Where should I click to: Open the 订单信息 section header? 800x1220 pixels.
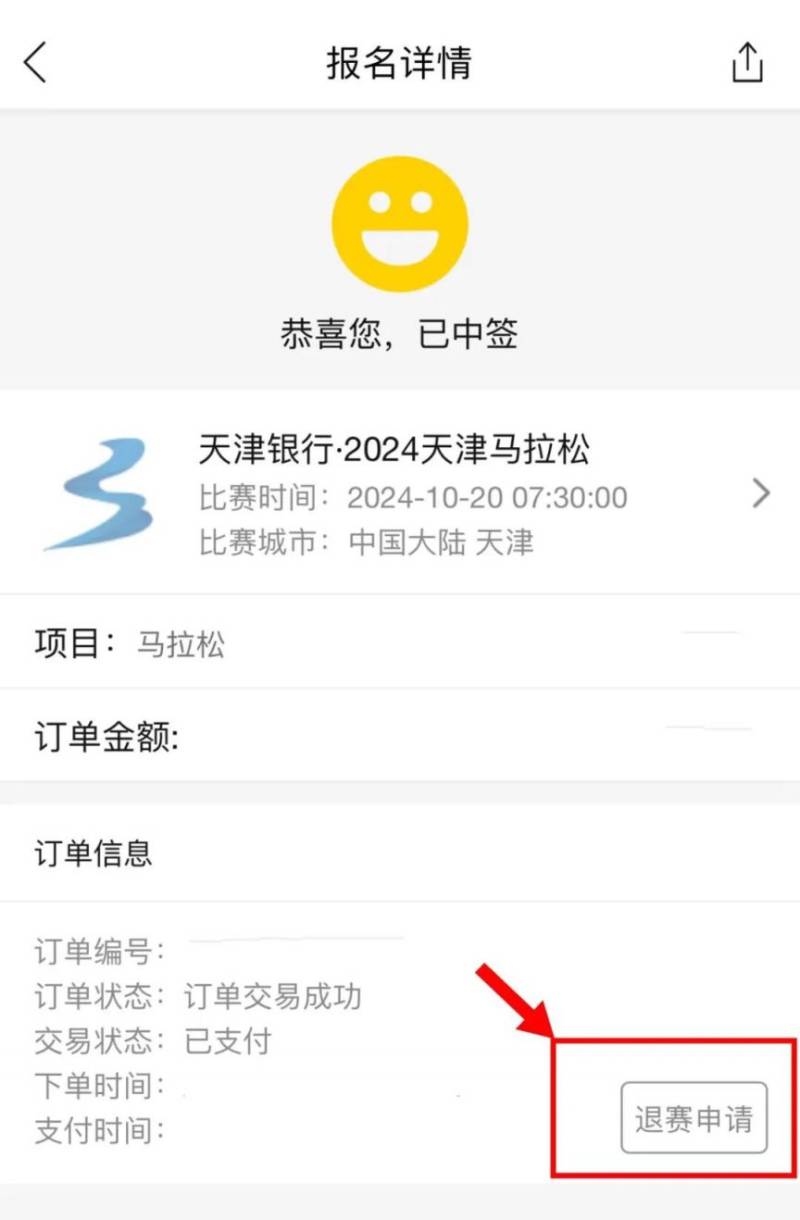click(93, 853)
